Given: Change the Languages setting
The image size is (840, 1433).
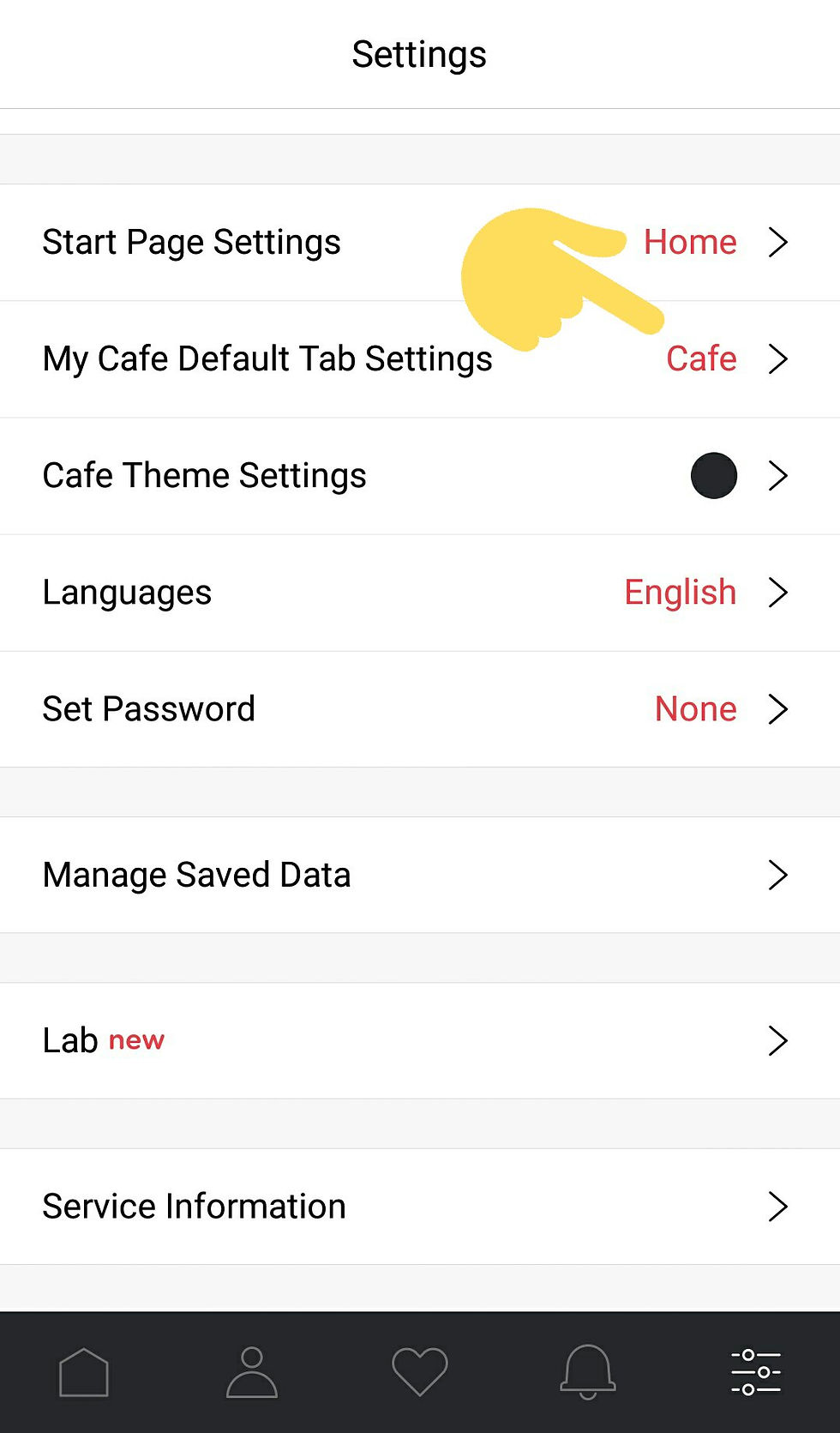Looking at the screenshot, I should (x=420, y=593).
